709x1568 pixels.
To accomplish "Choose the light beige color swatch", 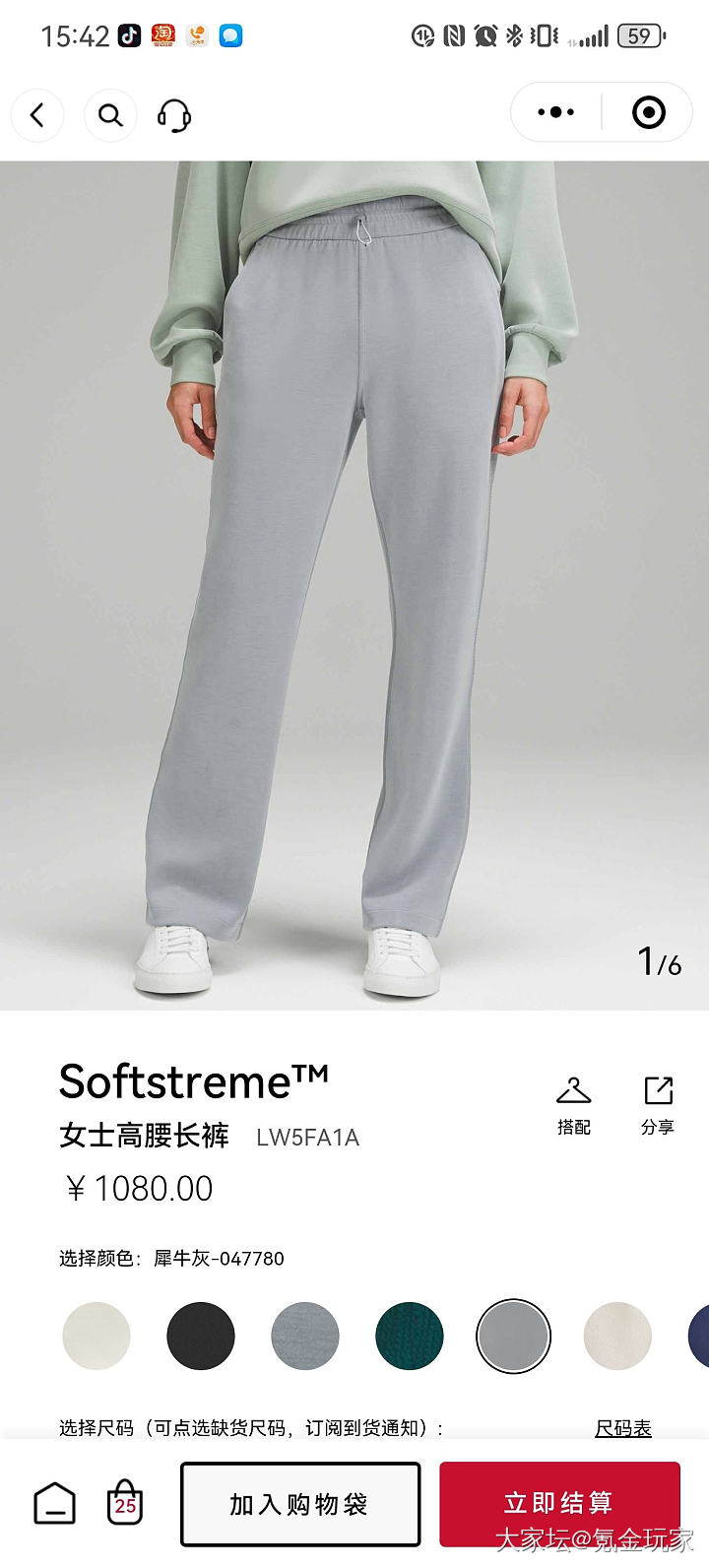I will click(x=617, y=1337).
